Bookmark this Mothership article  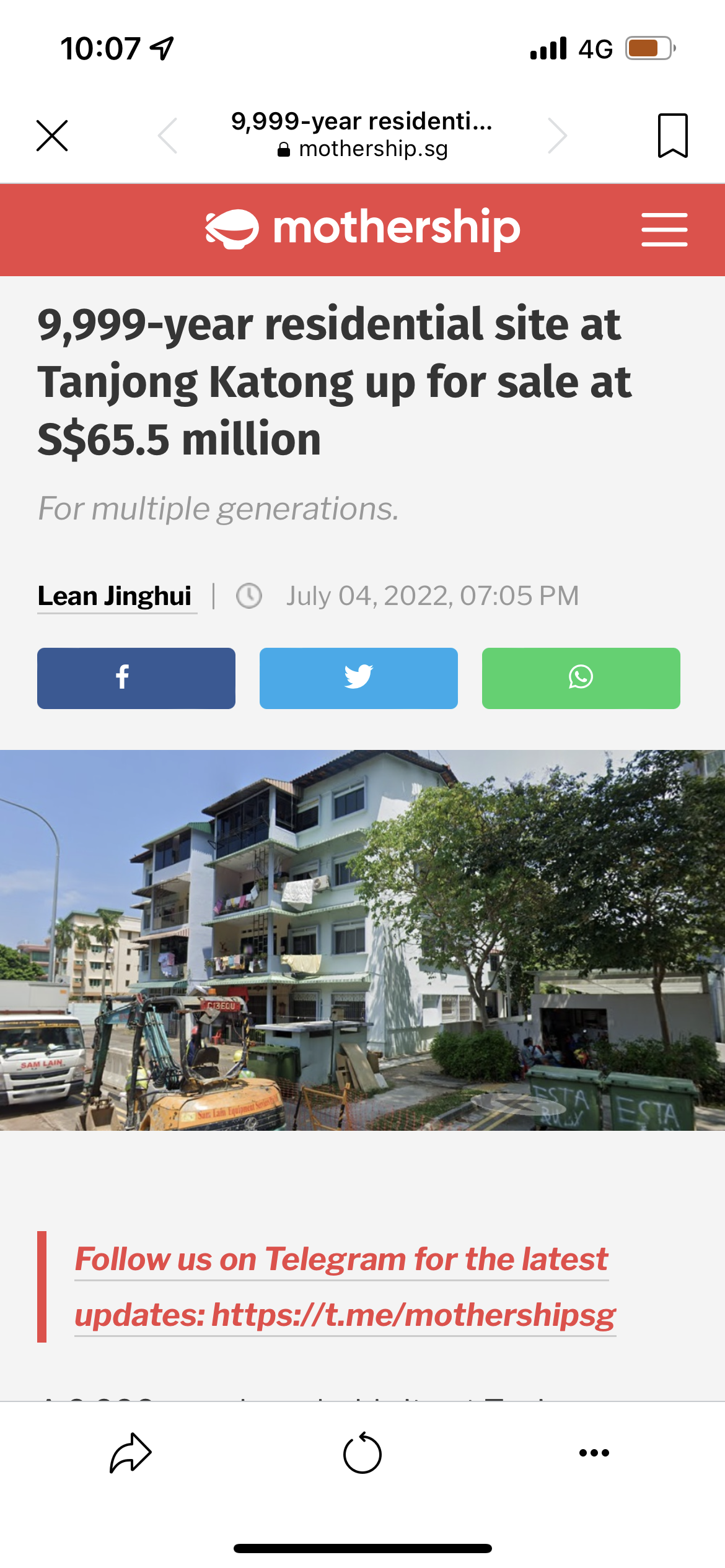(x=672, y=136)
